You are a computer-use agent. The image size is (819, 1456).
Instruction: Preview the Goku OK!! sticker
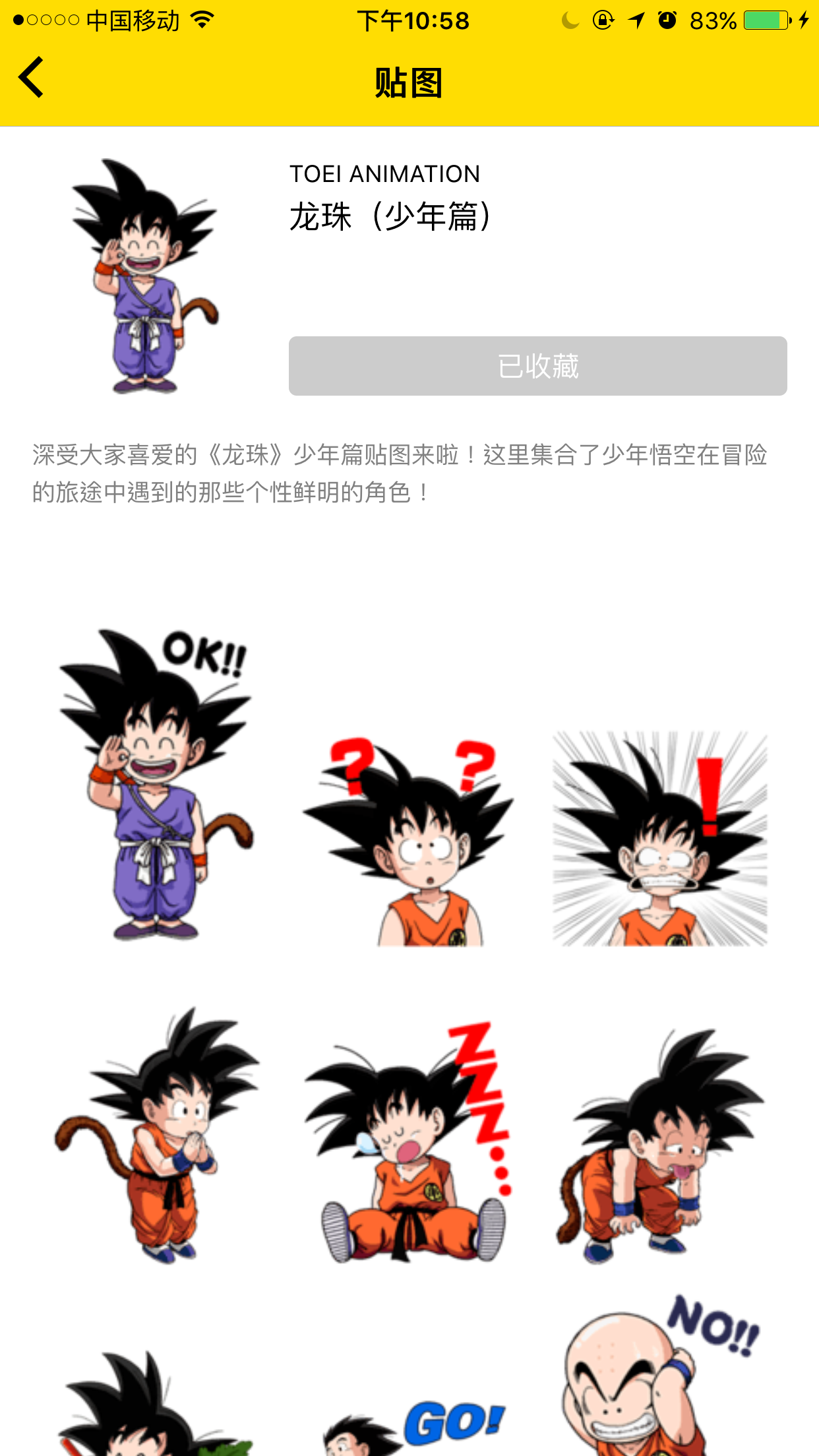coord(156,785)
